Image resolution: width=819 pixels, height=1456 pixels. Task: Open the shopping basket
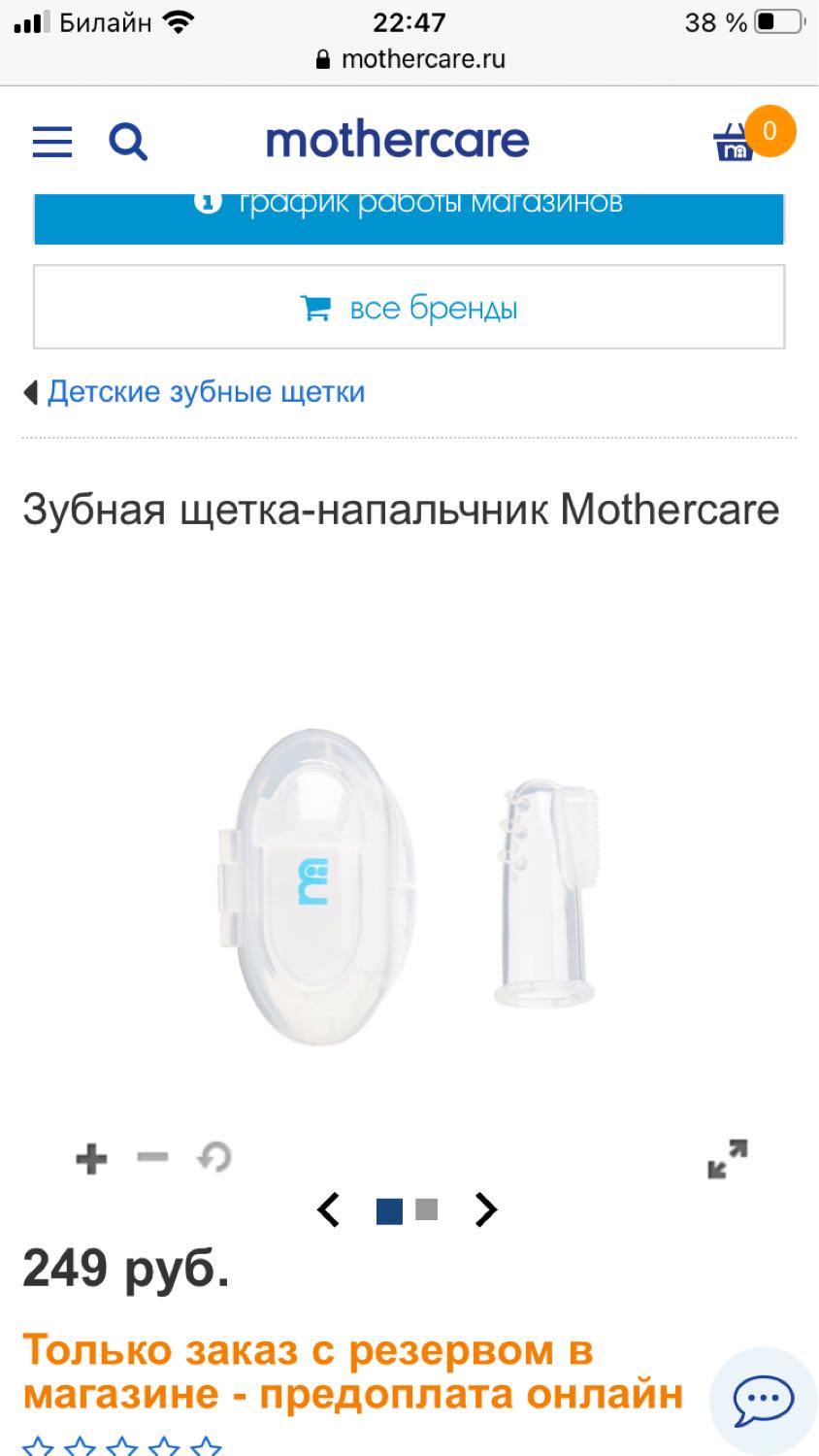(x=735, y=143)
